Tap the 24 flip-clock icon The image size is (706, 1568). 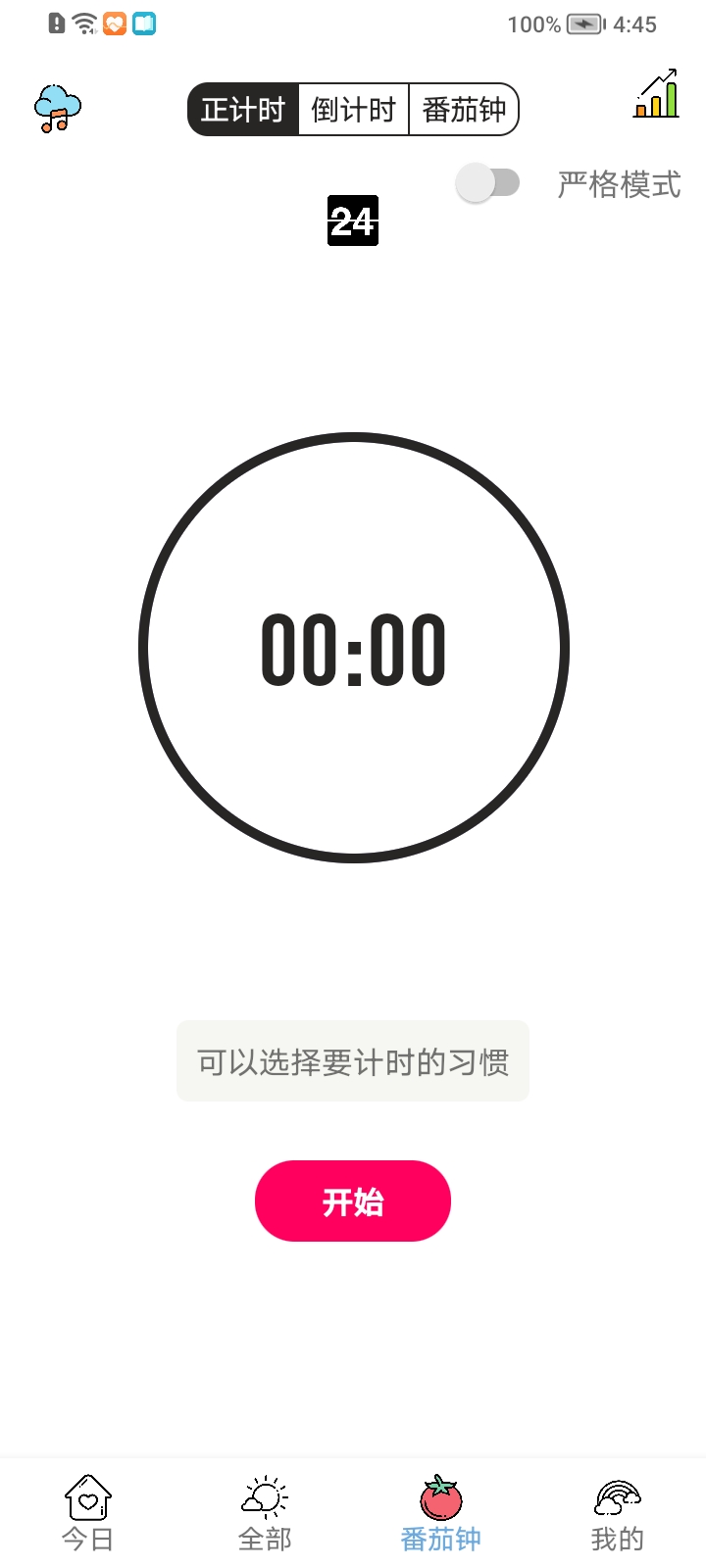(353, 220)
